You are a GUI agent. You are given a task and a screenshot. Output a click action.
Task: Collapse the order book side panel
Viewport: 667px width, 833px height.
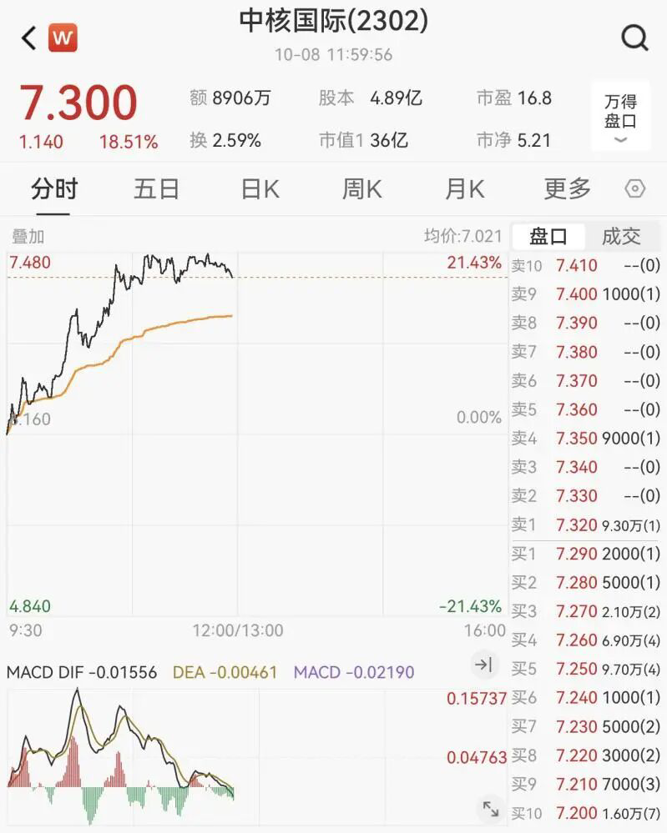click(x=483, y=664)
